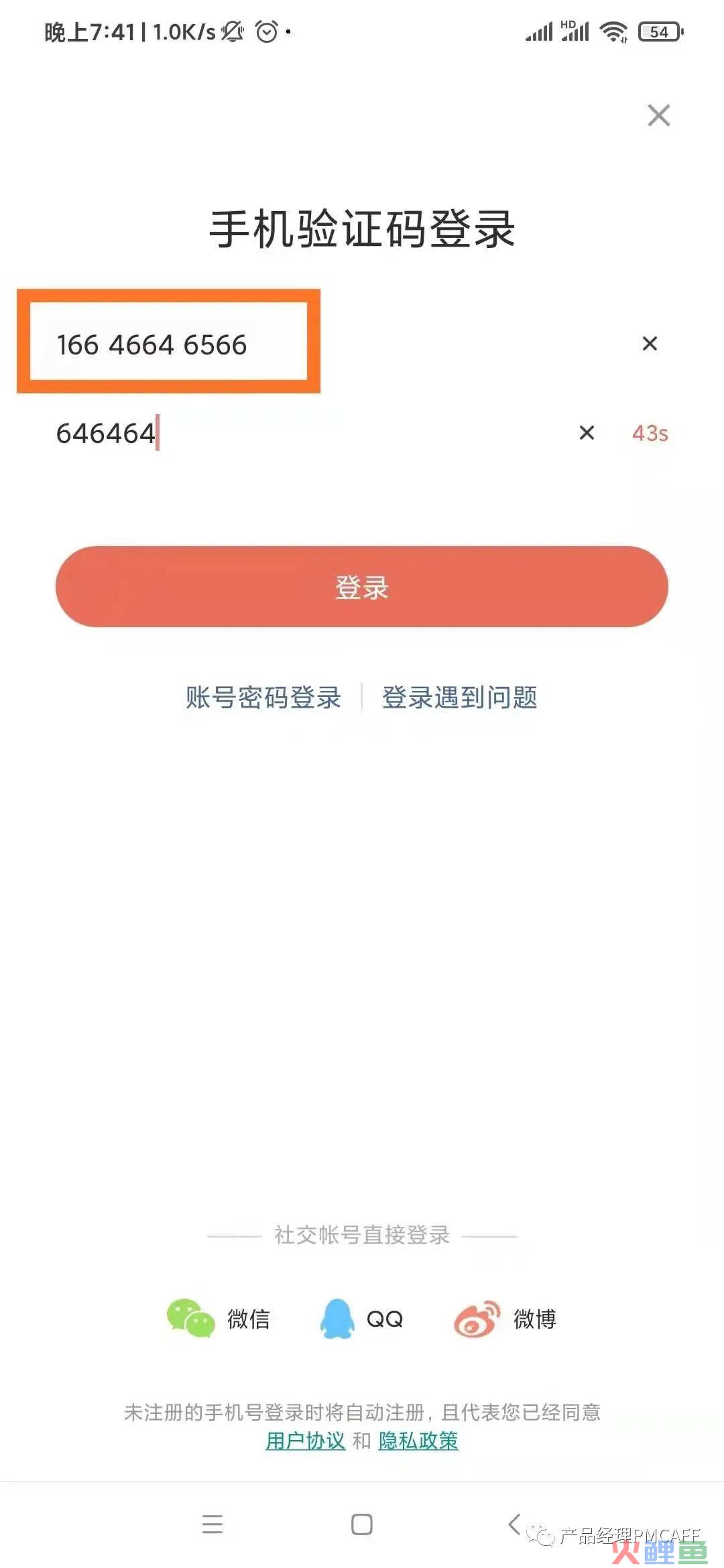This screenshot has height=1568, width=724.
Task: Close the phone verification login page
Action: [x=658, y=115]
